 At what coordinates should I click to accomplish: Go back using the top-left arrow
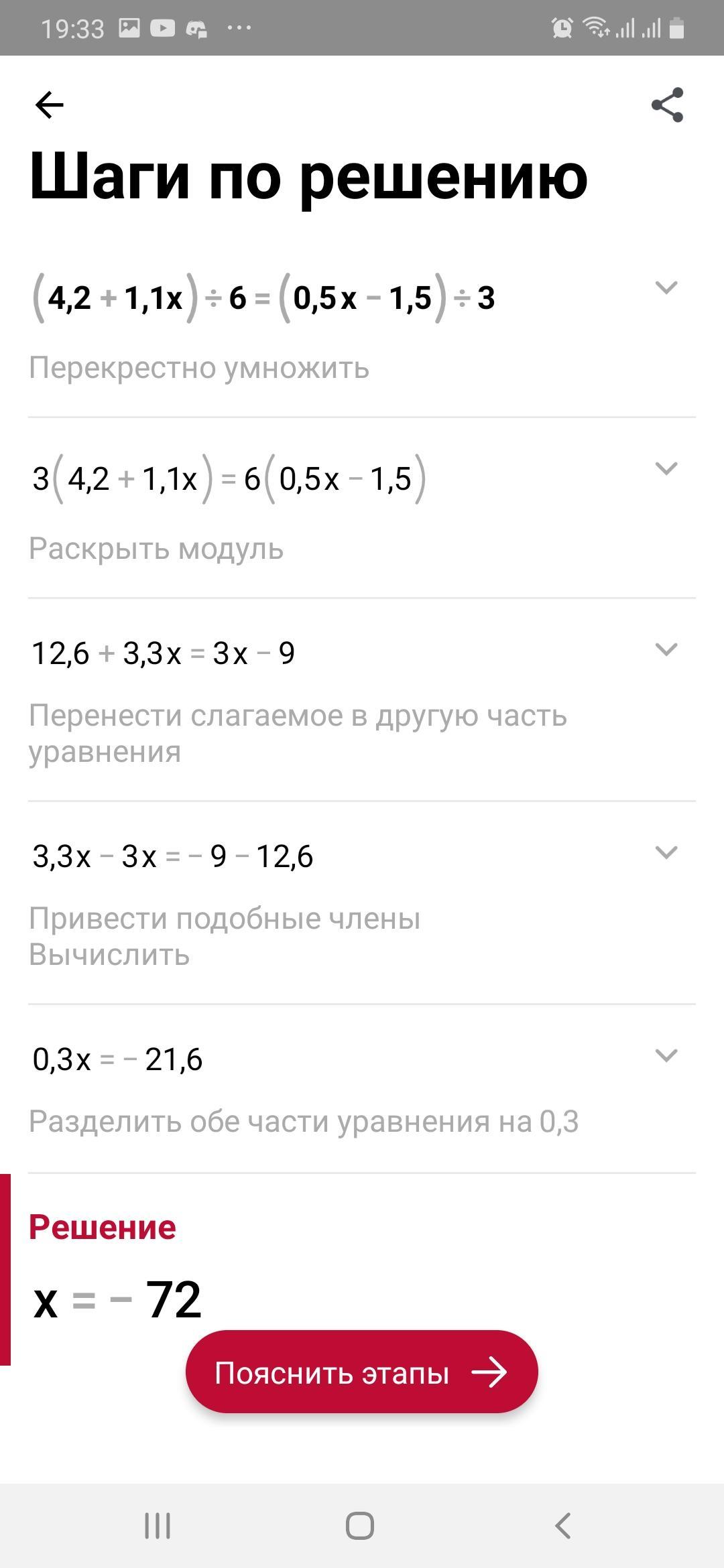pos(49,105)
